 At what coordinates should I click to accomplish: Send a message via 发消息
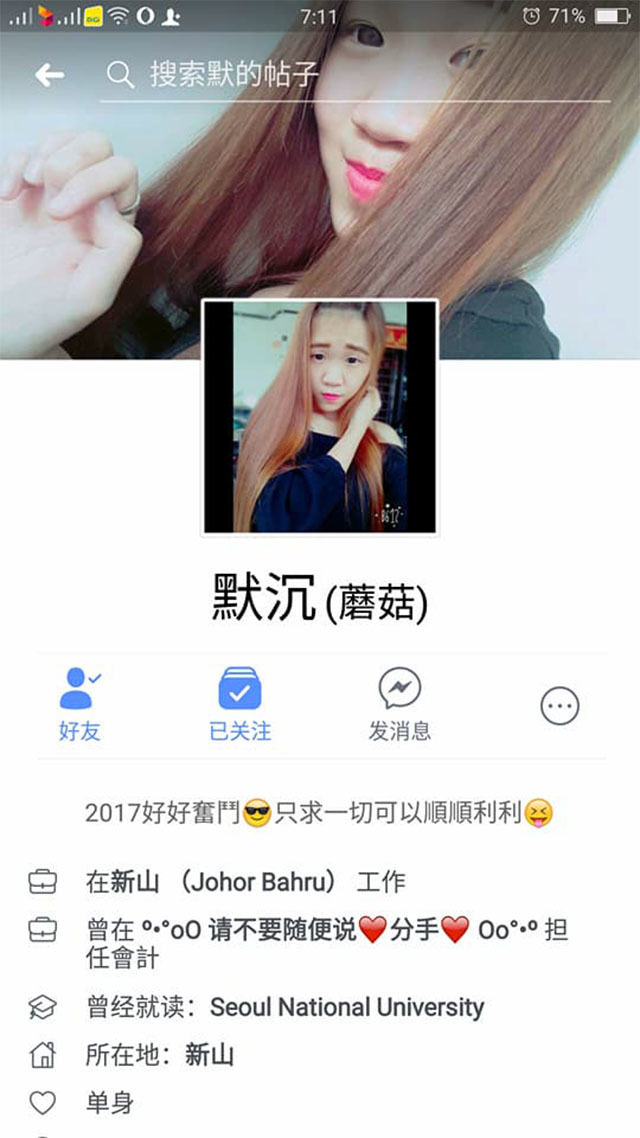coord(400,705)
